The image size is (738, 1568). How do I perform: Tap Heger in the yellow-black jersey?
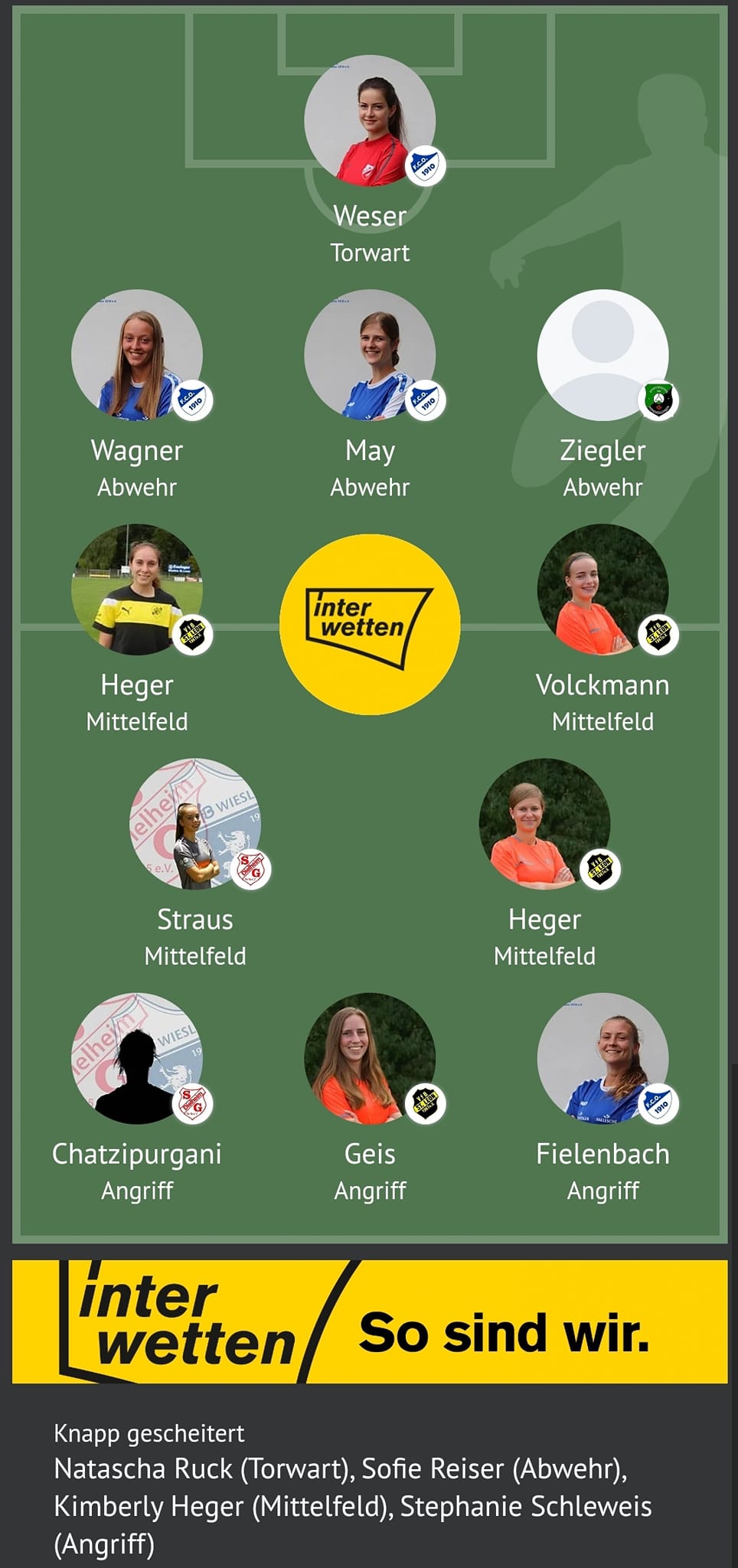(137, 590)
